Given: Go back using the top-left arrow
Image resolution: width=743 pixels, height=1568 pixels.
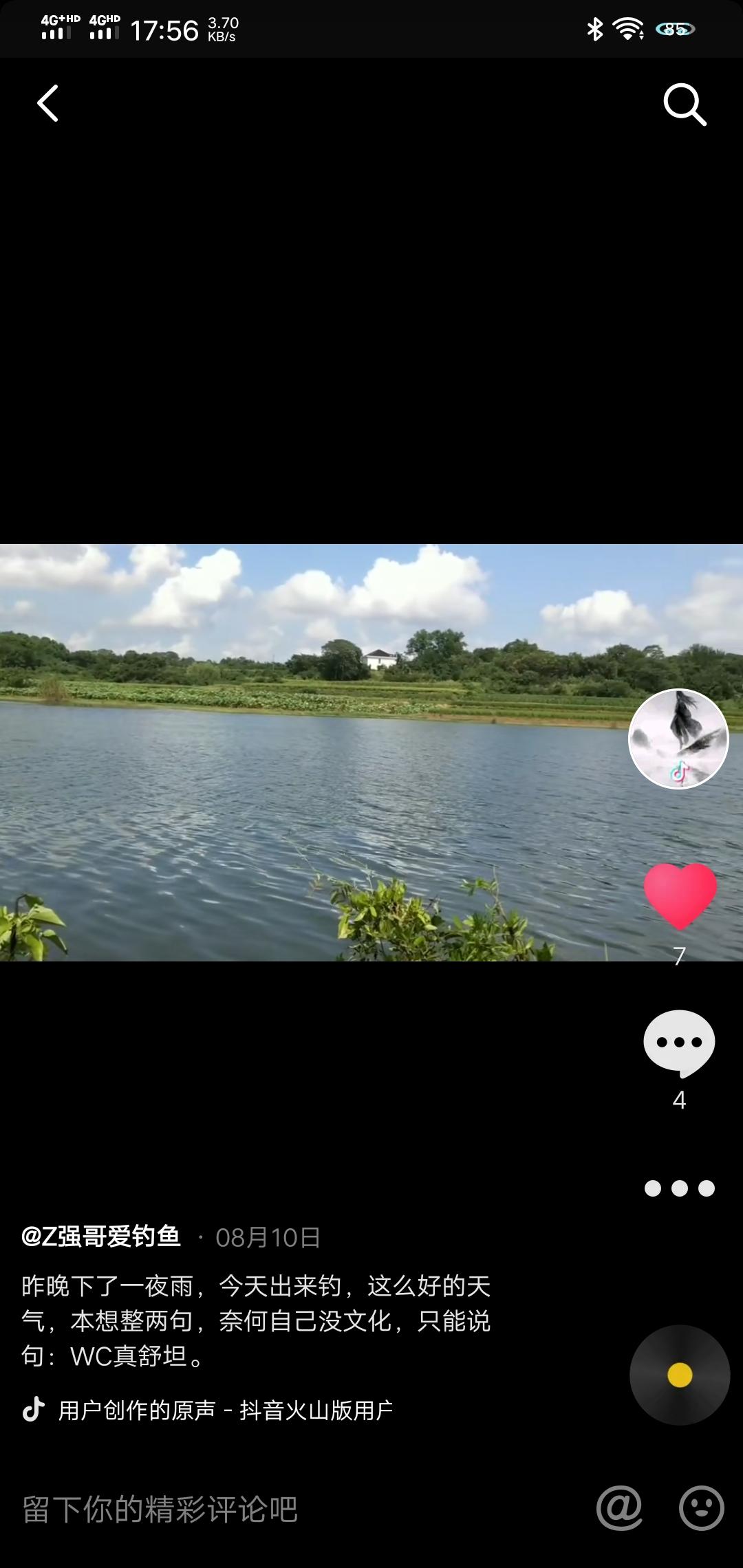Looking at the screenshot, I should pyautogui.click(x=47, y=104).
